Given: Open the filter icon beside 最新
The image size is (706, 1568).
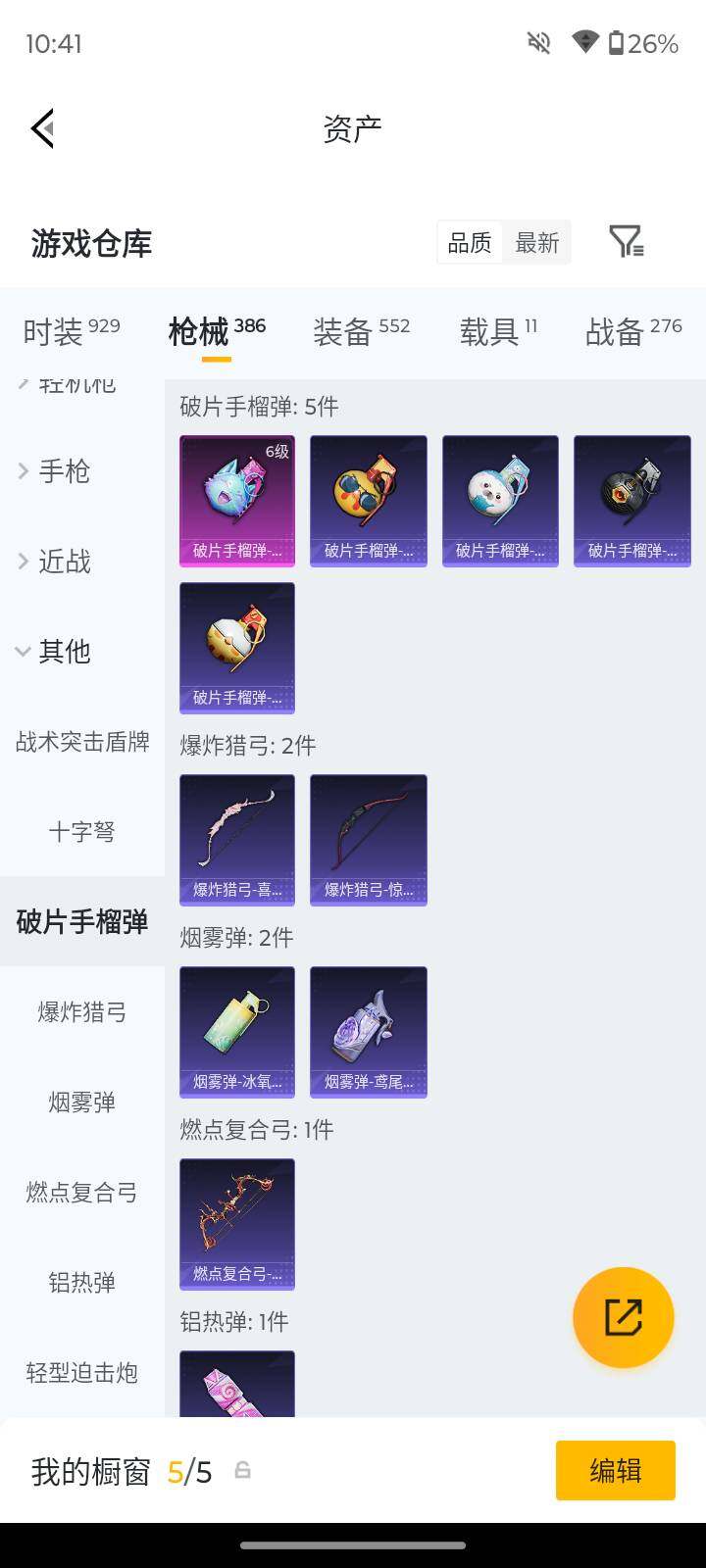Looking at the screenshot, I should [x=628, y=241].
